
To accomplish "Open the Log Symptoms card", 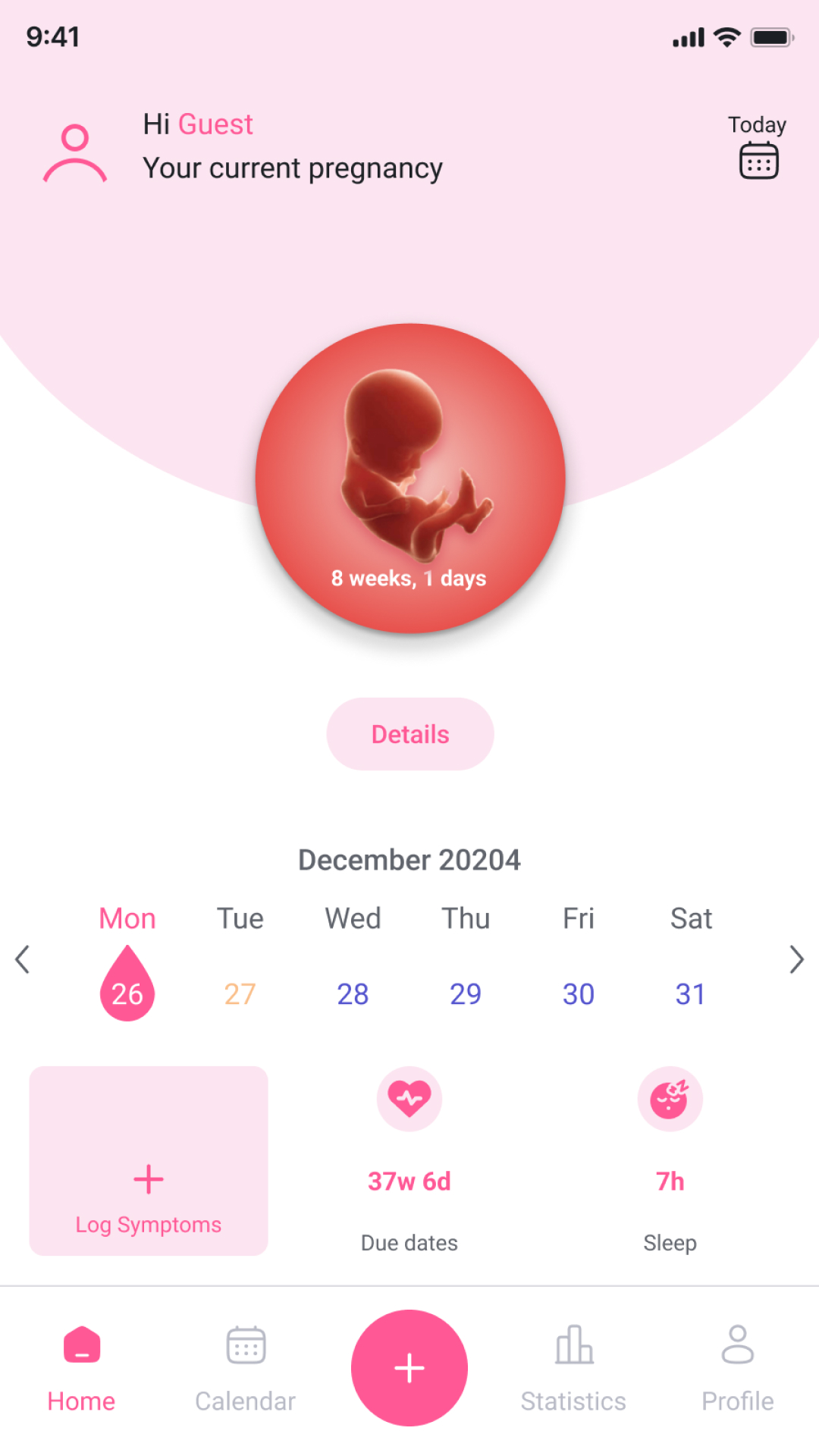I will click(149, 1161).
